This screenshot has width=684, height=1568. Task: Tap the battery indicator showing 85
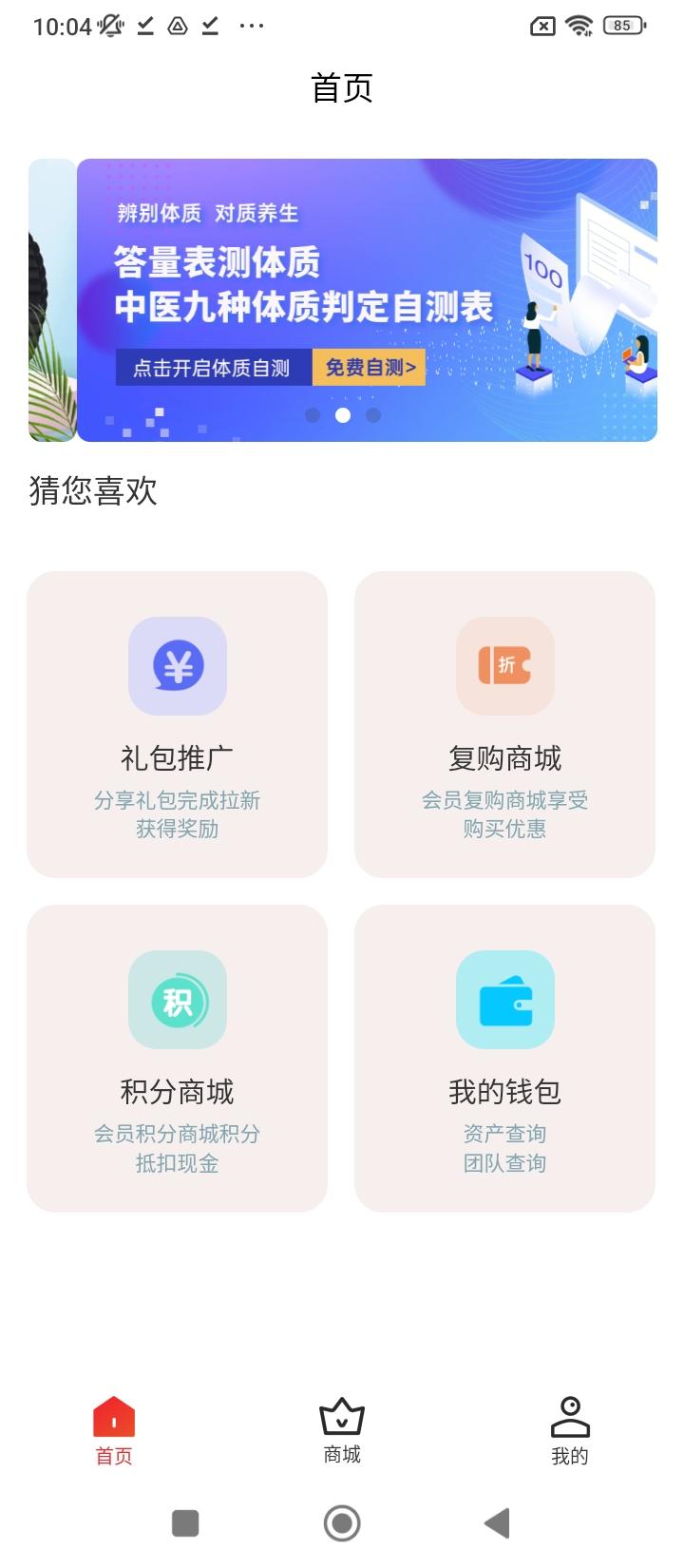click(x=624, y=26)
